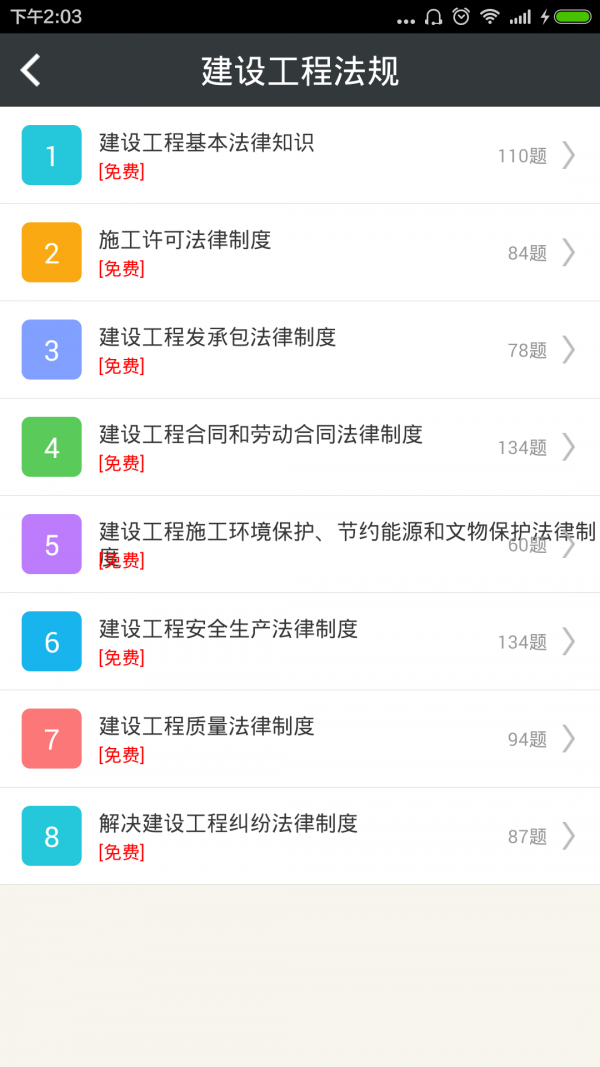Open chapter 8 解决建设工程纠纷法律制度
Image resolution: width=600 pixels, height=1067 pixels.
[x=300, y=835]
